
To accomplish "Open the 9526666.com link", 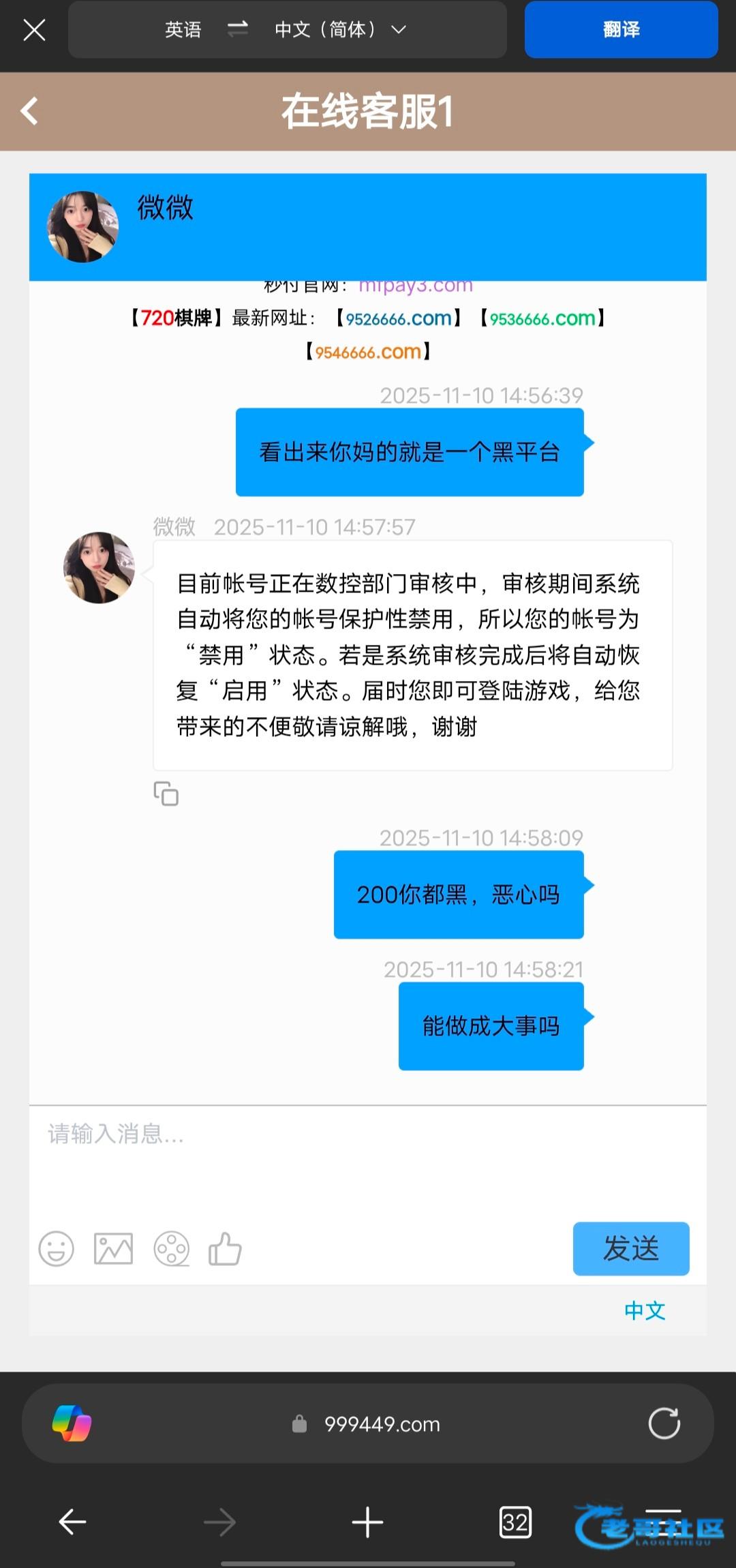I will 399,318.
